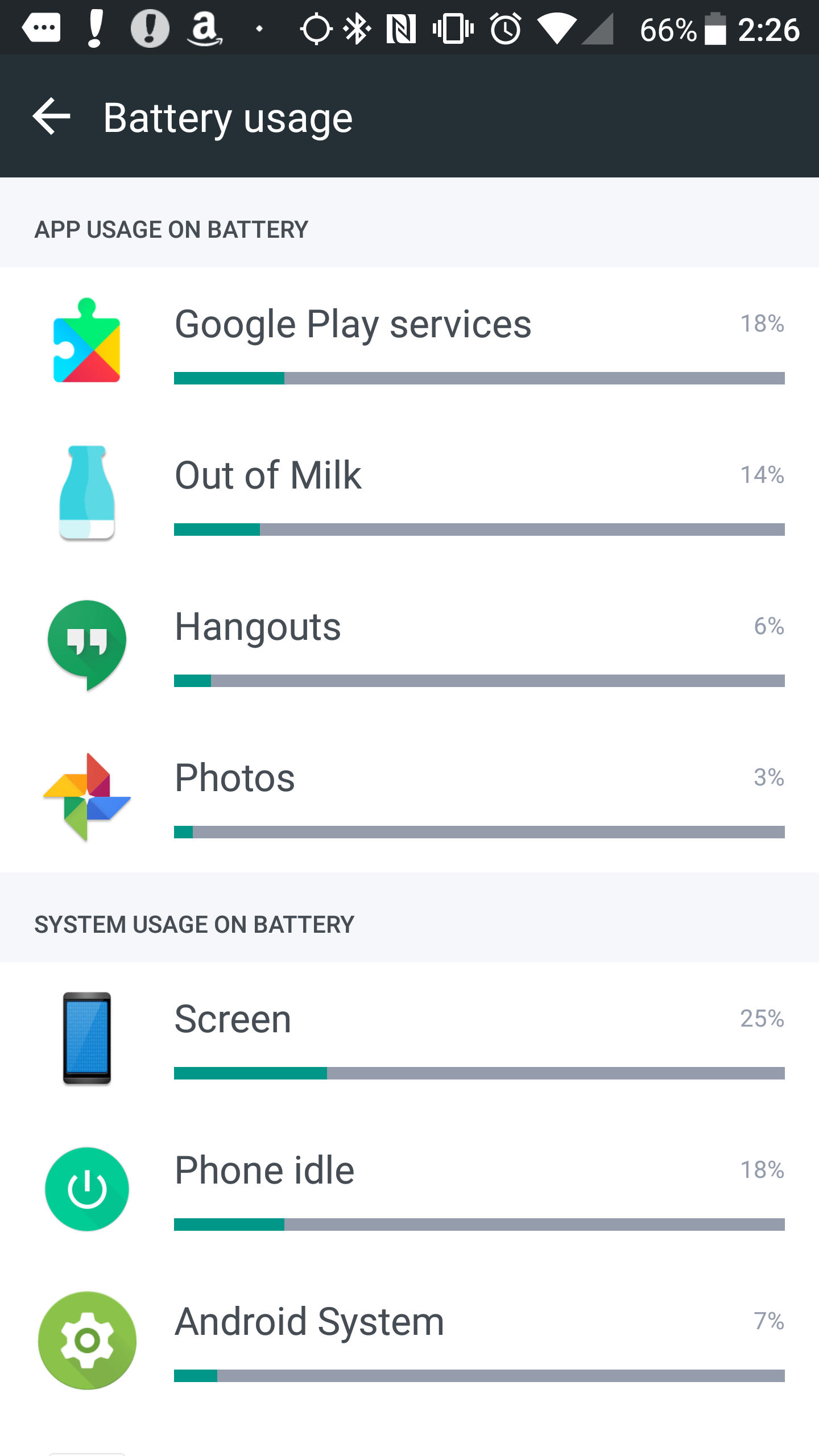Open Google Play services battery details
The height and width of the screenshot is (1456, 819).
click(409, 343)
